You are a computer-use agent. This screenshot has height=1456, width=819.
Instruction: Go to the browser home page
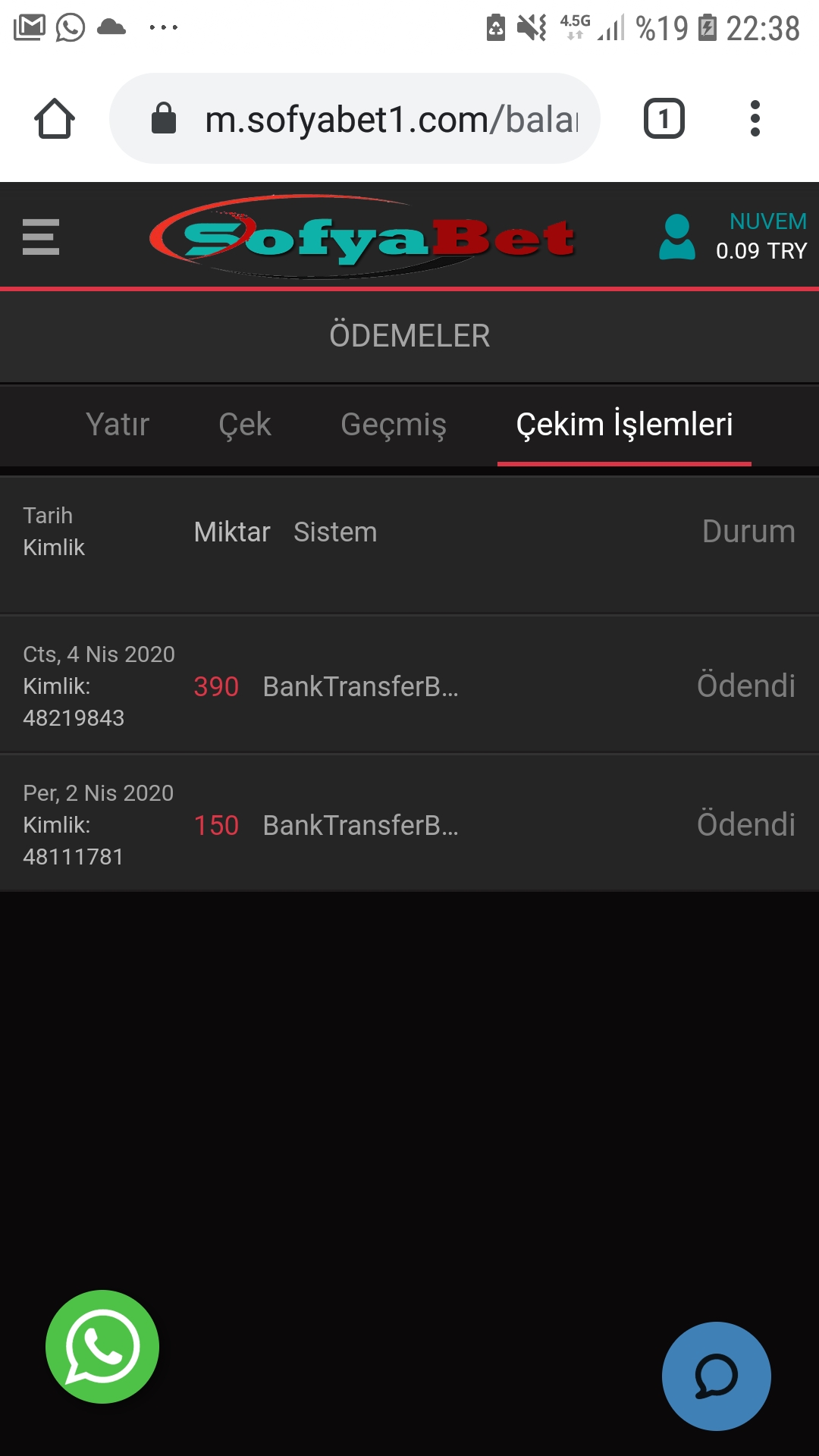[x=55, y=118]
